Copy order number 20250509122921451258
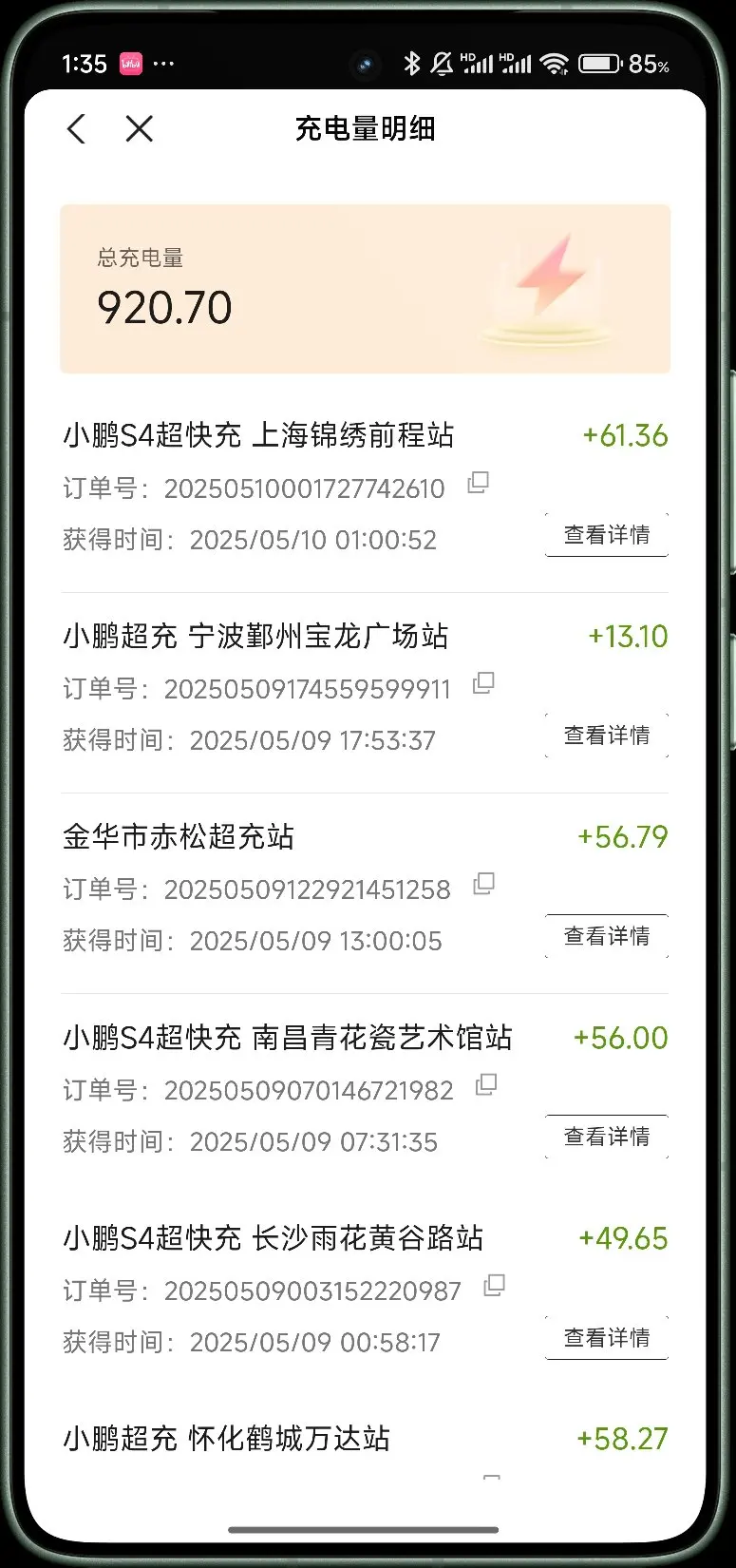Screen dimensions: 736x1568 coord(484,884)
